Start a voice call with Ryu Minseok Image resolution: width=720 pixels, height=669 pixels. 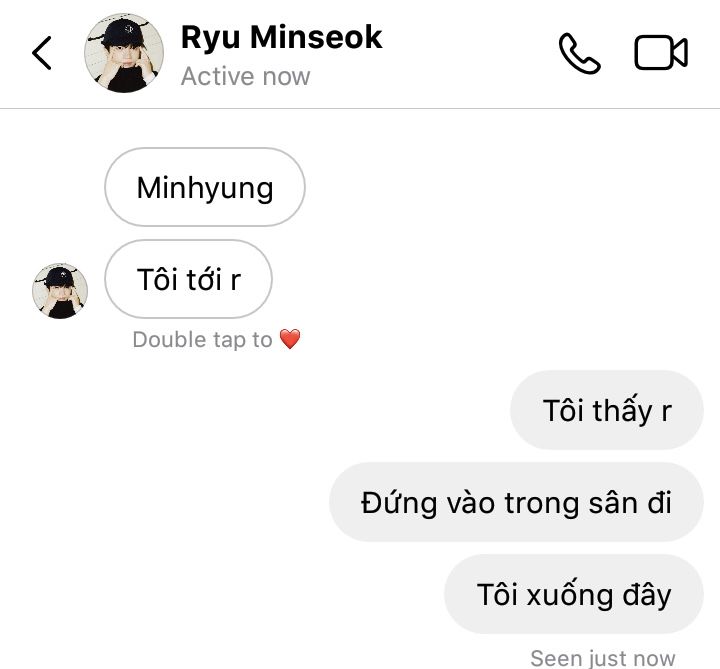pyautogui.click(x=579, y=53)
